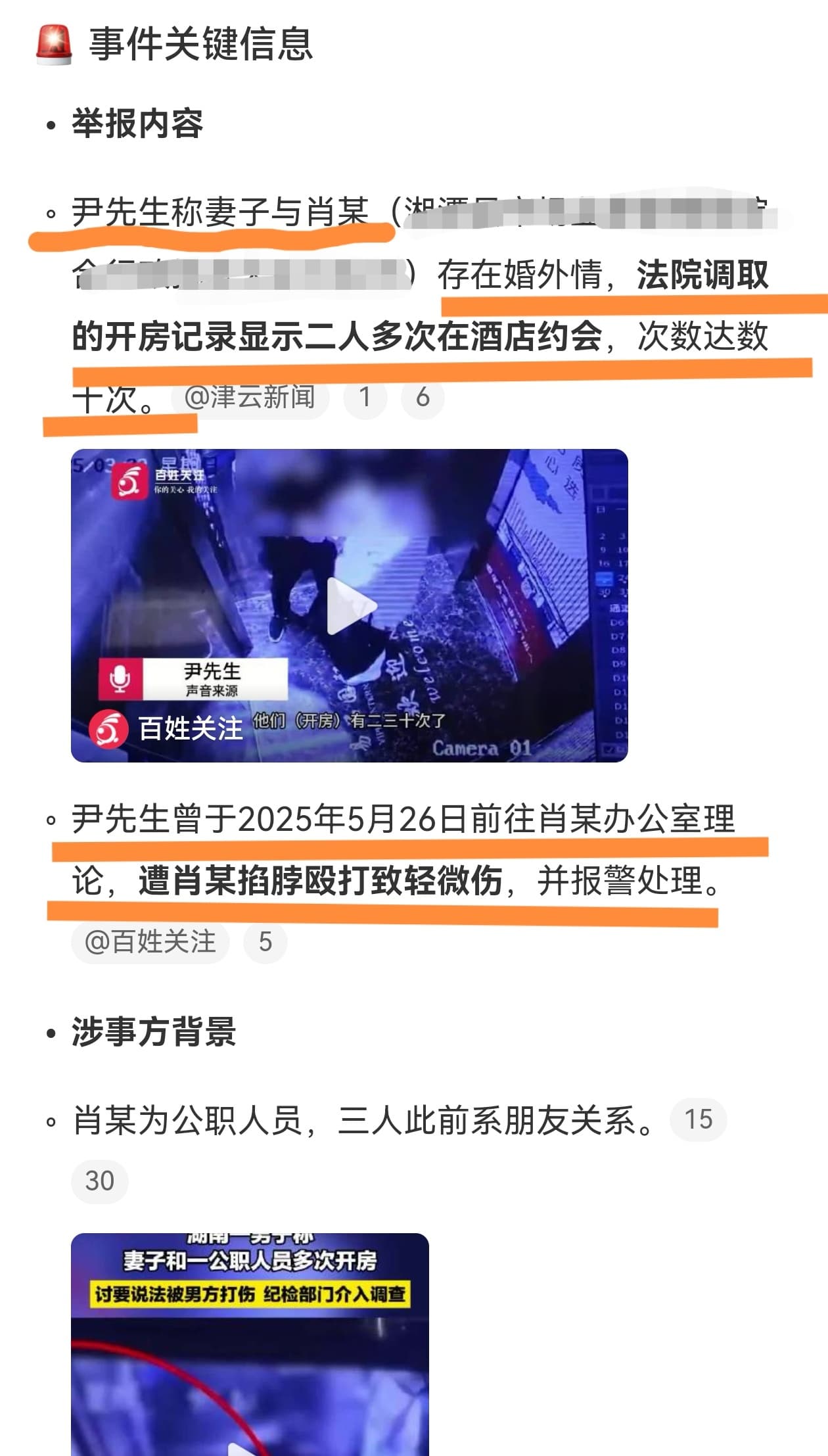Open the @百姓关注 source chip
The image size is (828, 1456).
(x=150, y=942)
